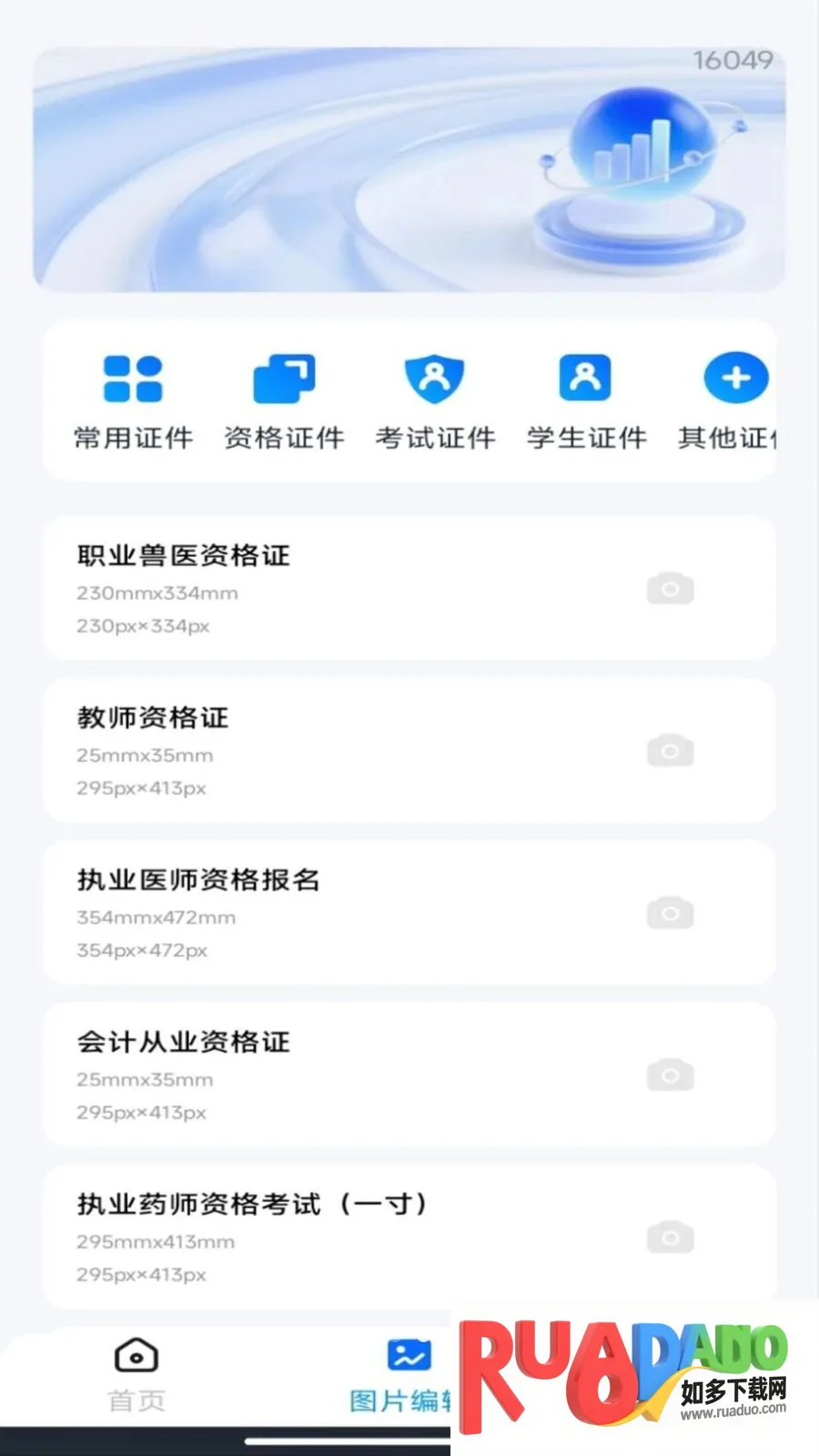Tap the camera icon for 教师资格证
The width and height of the screenshot is (819, 1456).
[x=670, y=751]
